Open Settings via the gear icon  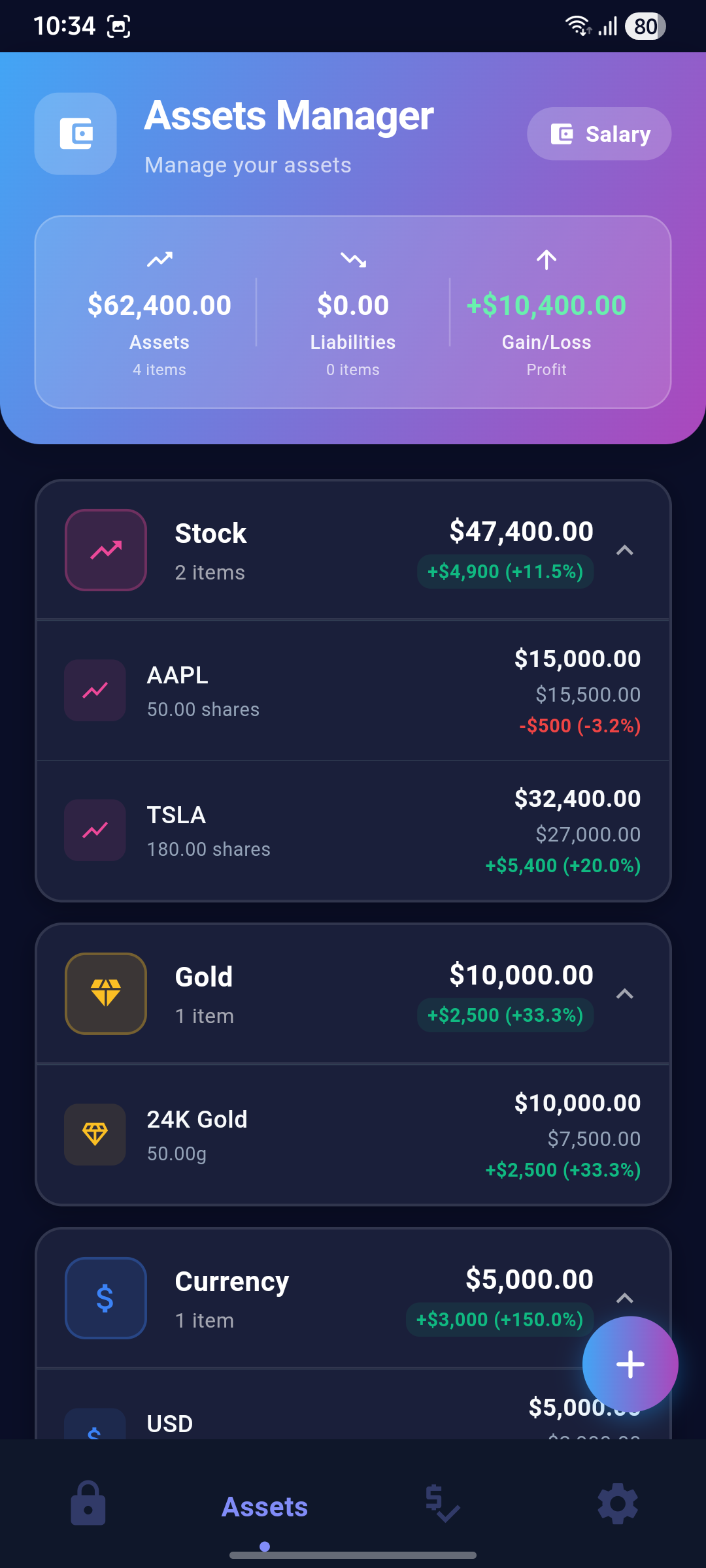point(616,1504)
